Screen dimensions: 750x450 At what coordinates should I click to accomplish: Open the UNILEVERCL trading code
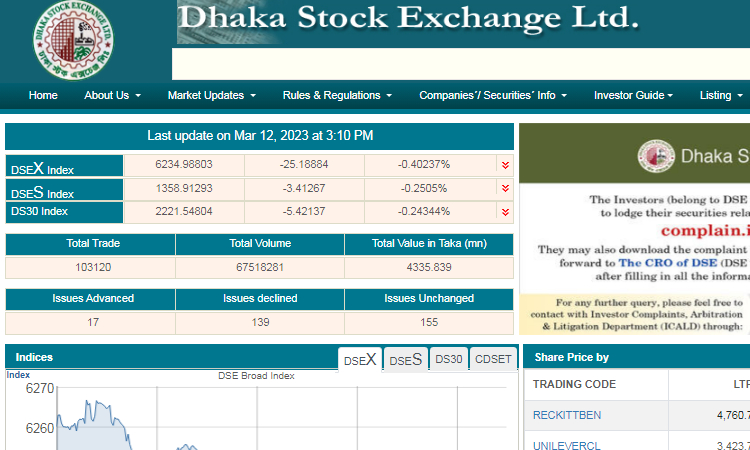[x=566, y=445]
